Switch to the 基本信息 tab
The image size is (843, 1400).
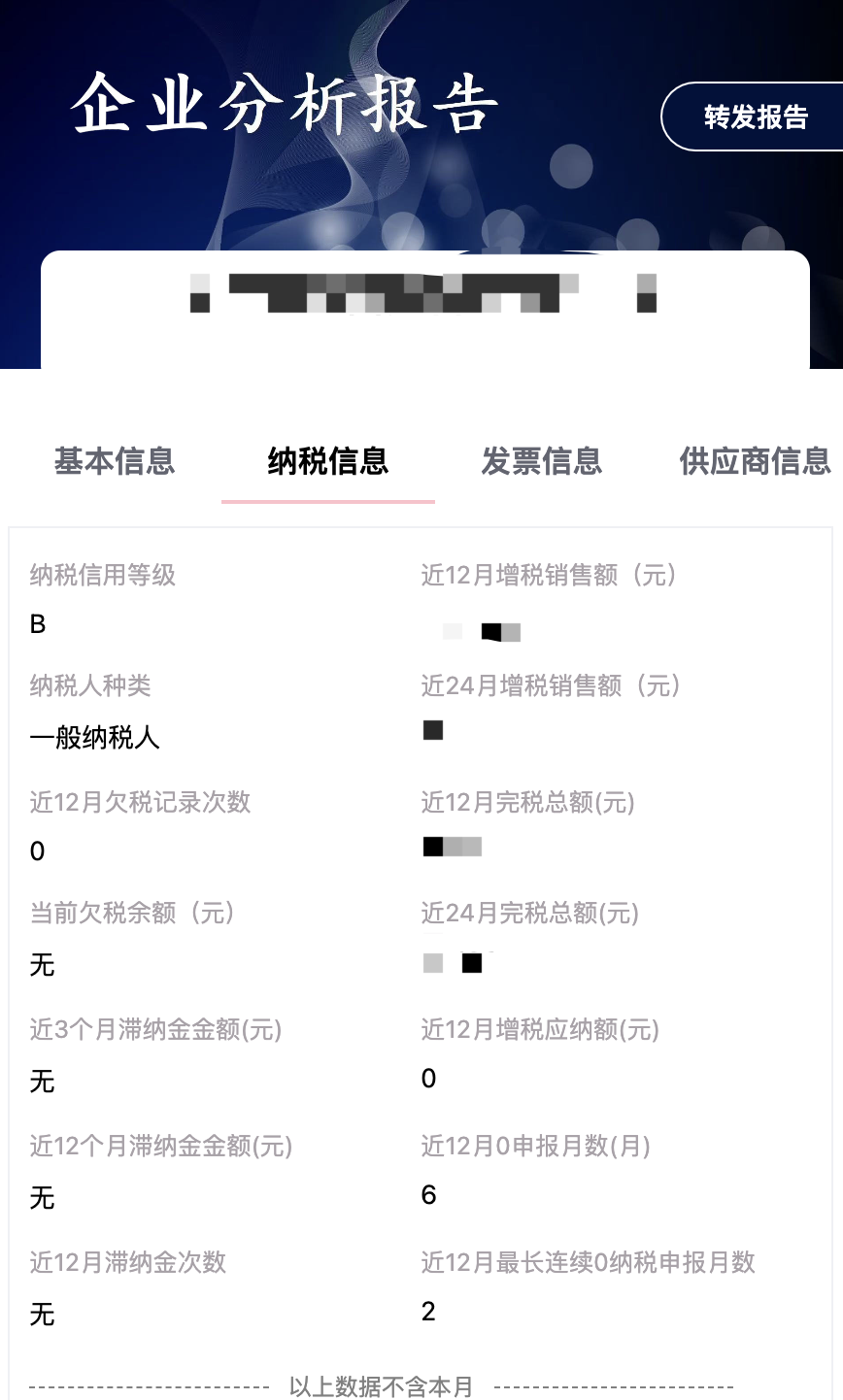pos(115,461)
